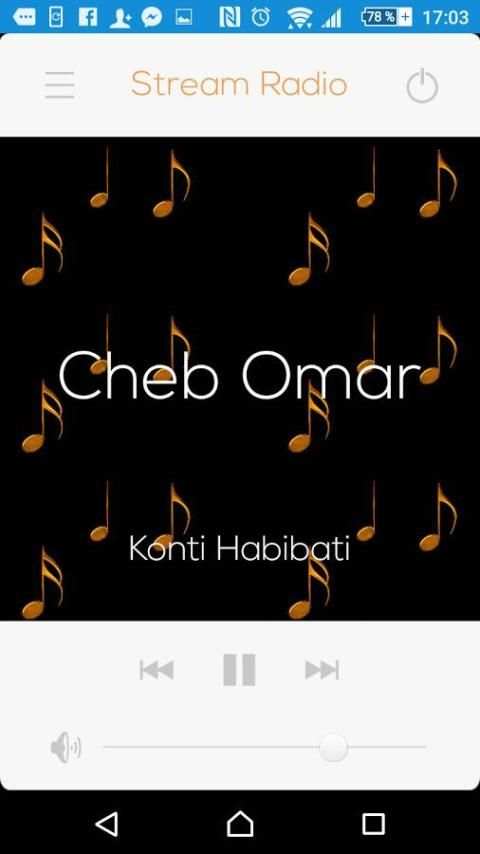Tap the power button icon
This screenshot has width=480, height=854.
click(x=422, y=86)
